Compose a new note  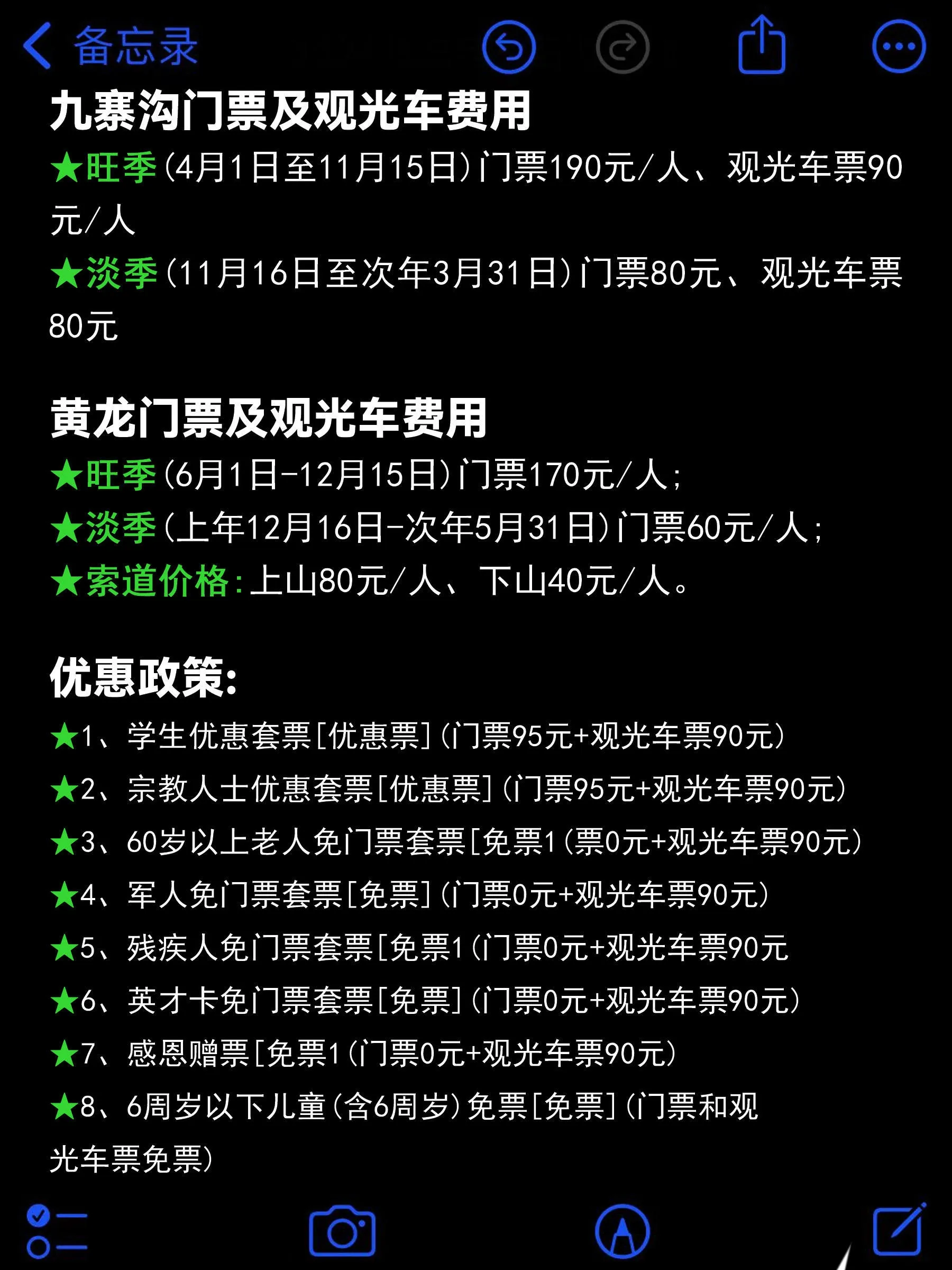tap(899, 1230)
